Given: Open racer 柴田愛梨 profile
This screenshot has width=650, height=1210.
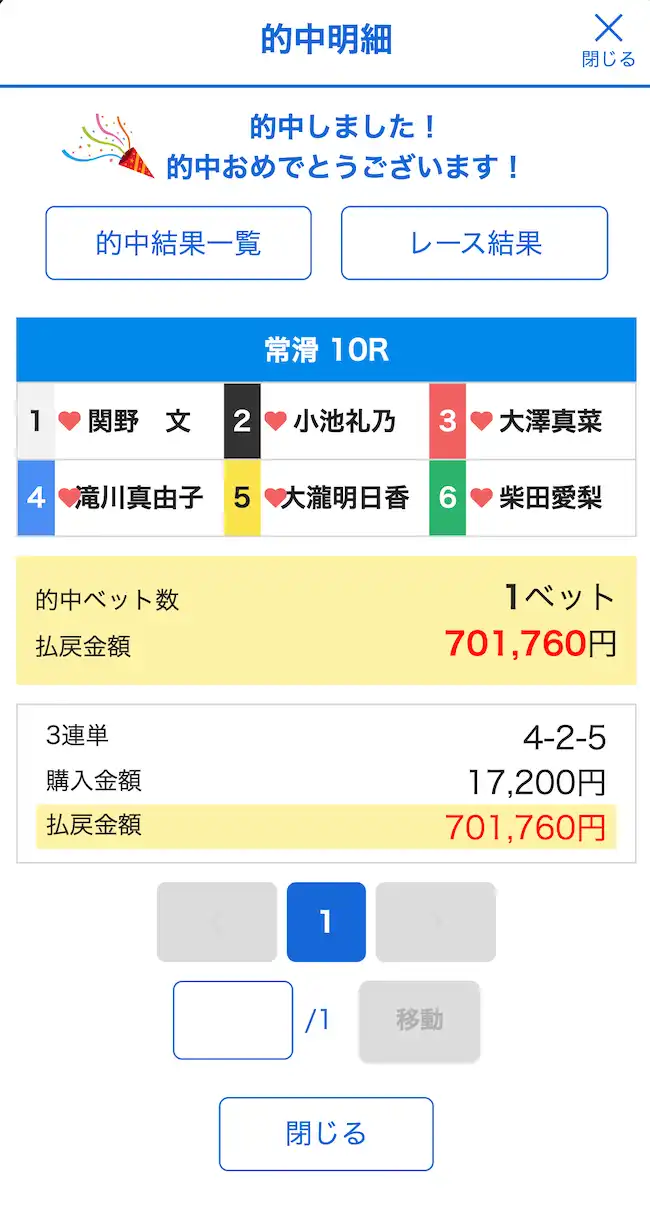Looking at the screenshot, I should pyautogui.click(x=550, y=498).
